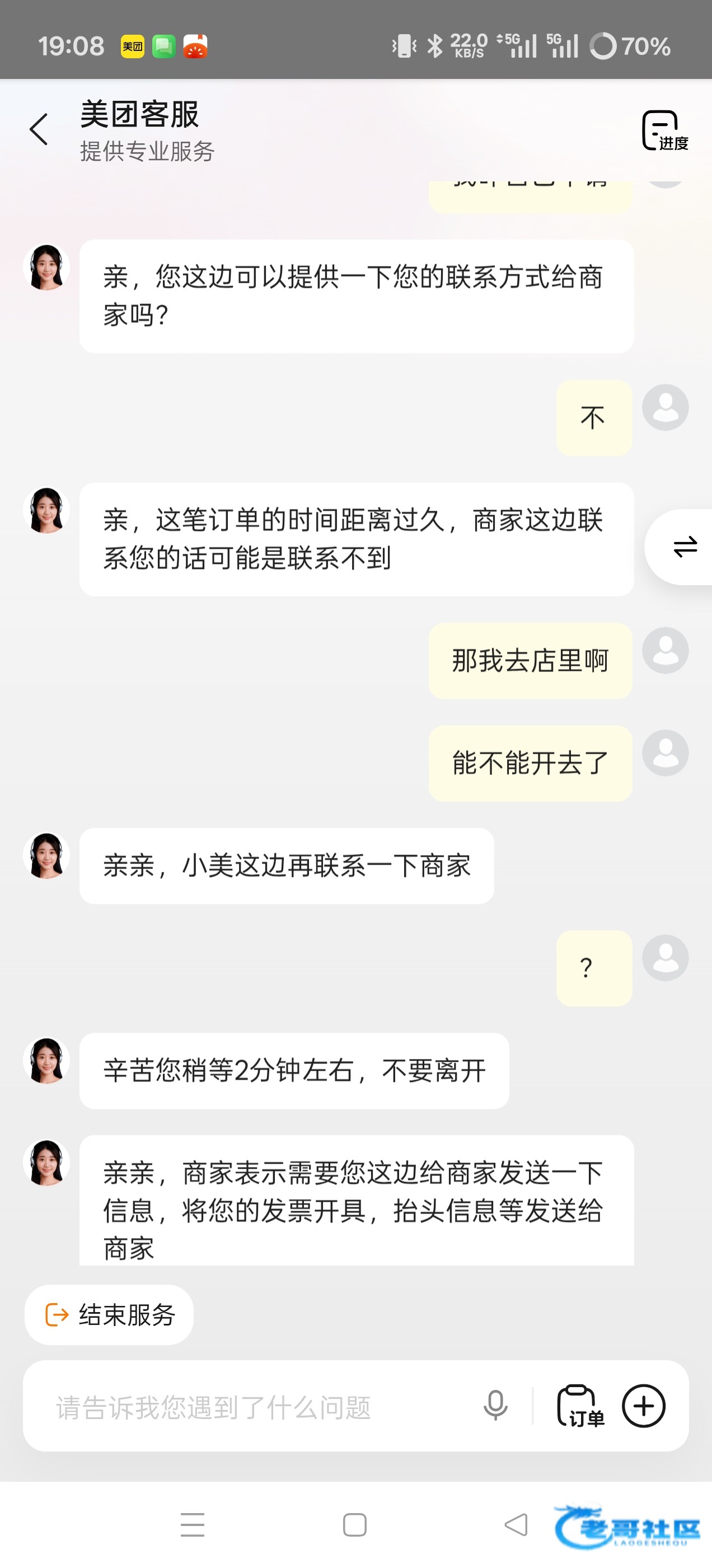Viewport: 712px width, 1568px height.
Task: Start voice input with the microphone
Action: pyautogui.click(x=495, y=1406)
